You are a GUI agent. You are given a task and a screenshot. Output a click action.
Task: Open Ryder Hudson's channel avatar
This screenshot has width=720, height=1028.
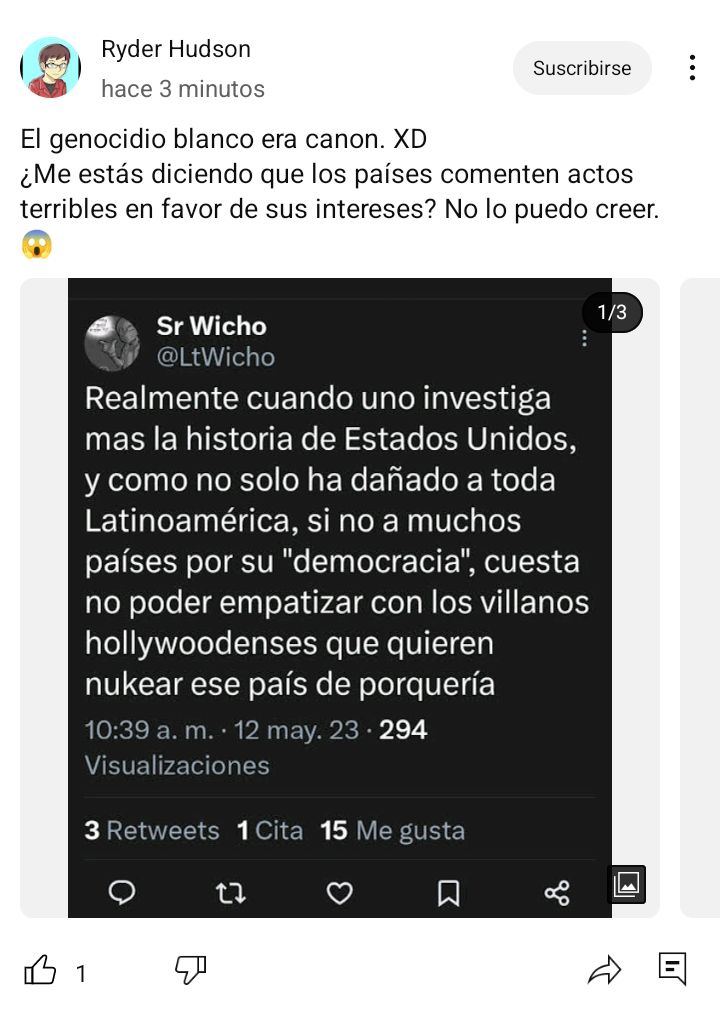coord(50,68)
